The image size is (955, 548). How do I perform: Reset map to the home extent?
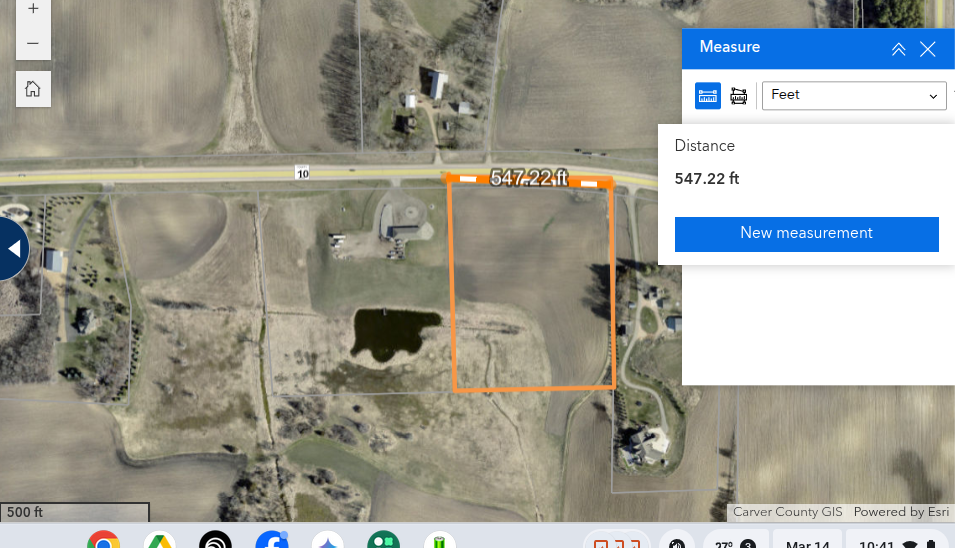click(x=33, y=89)
